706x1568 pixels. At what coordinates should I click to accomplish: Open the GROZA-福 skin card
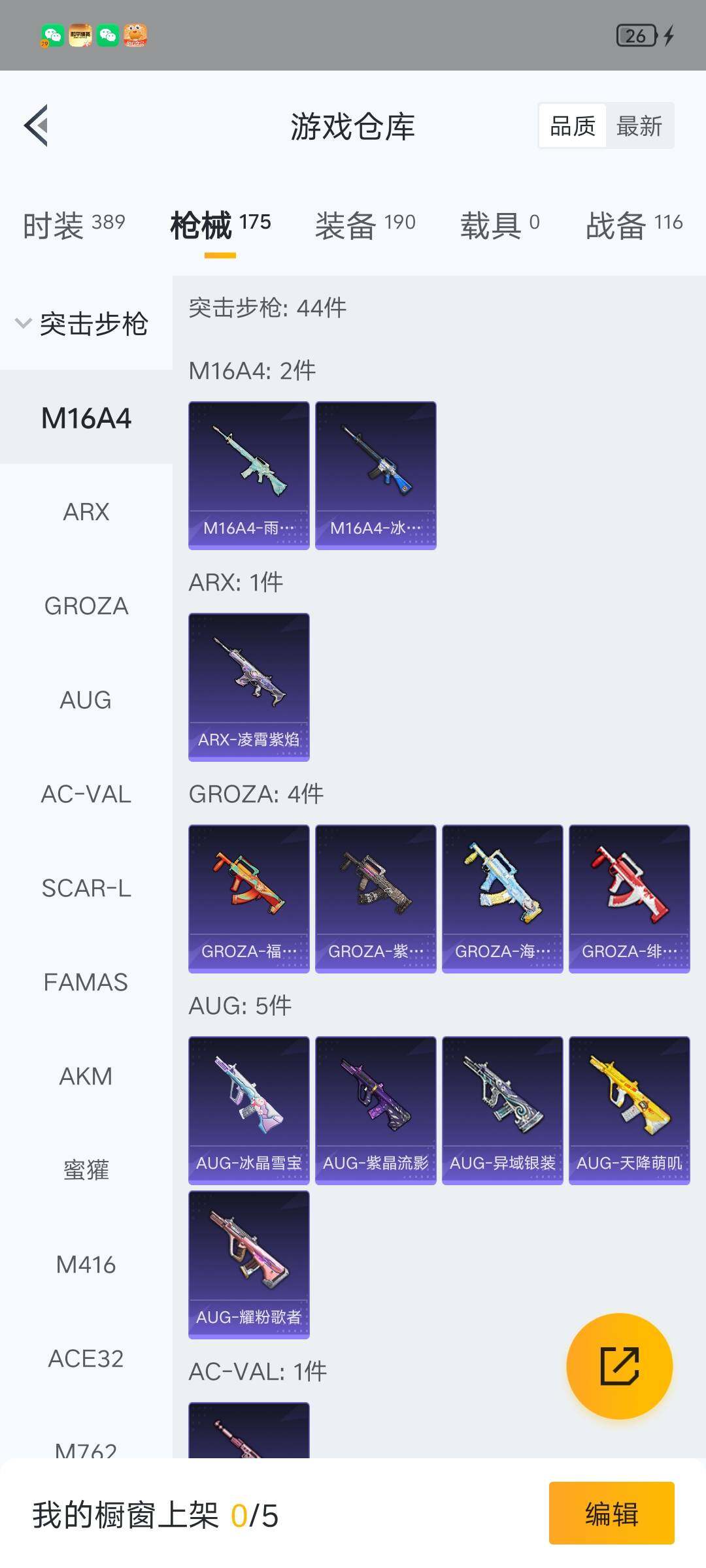click(249, 899)
